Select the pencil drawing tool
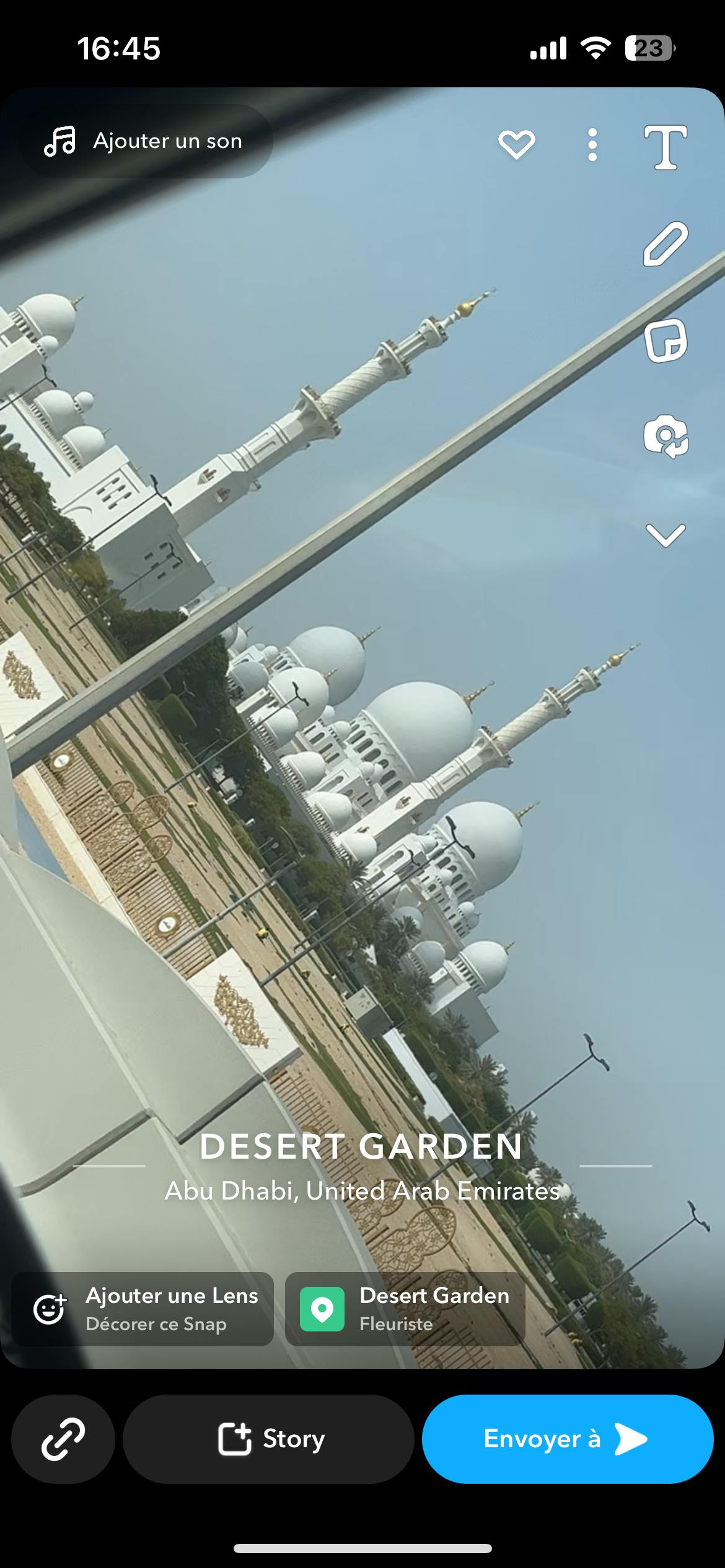The image size is (725, 1568). tap(666, 243)
